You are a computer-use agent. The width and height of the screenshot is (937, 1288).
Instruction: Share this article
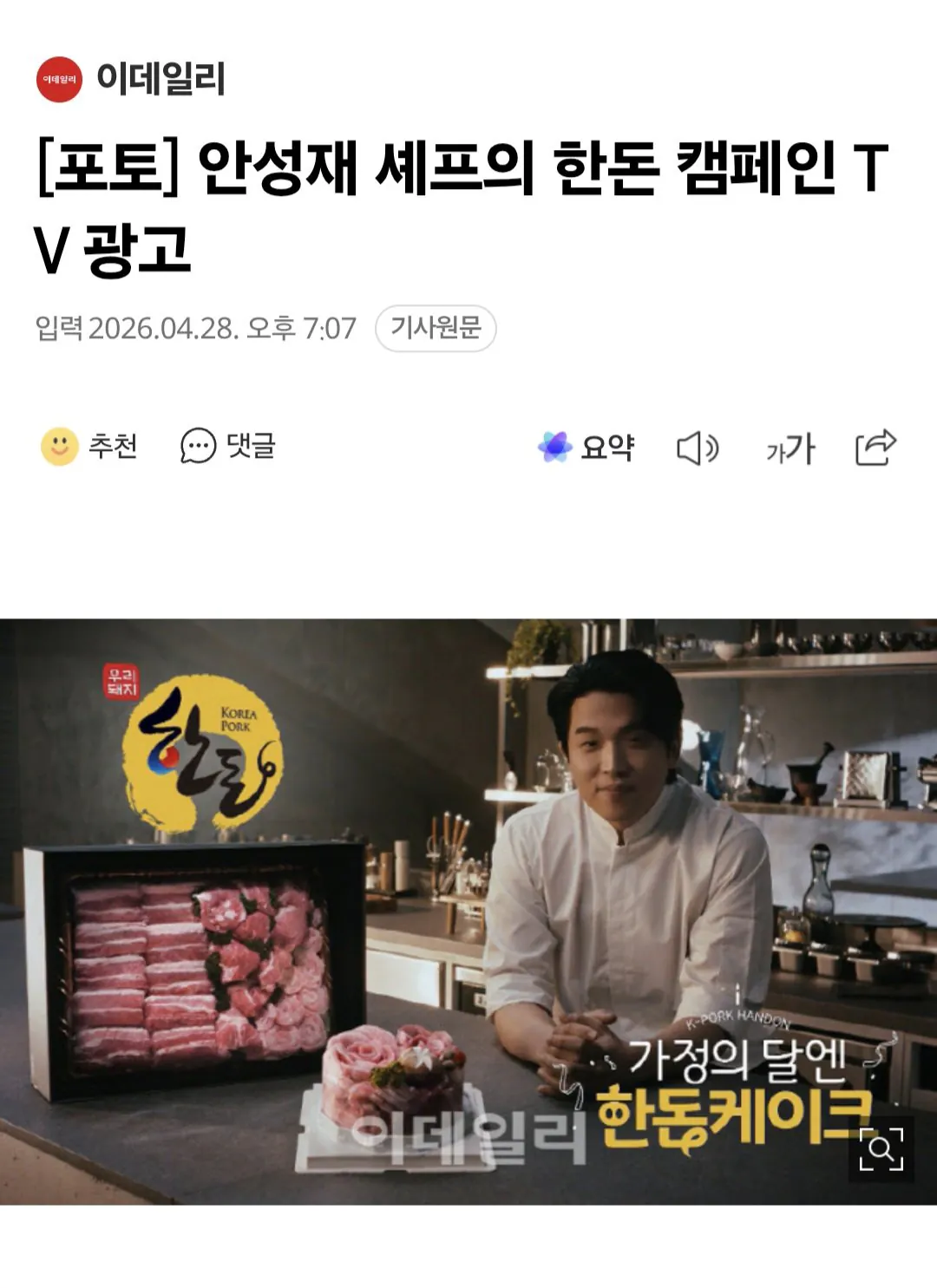[875, 448]
